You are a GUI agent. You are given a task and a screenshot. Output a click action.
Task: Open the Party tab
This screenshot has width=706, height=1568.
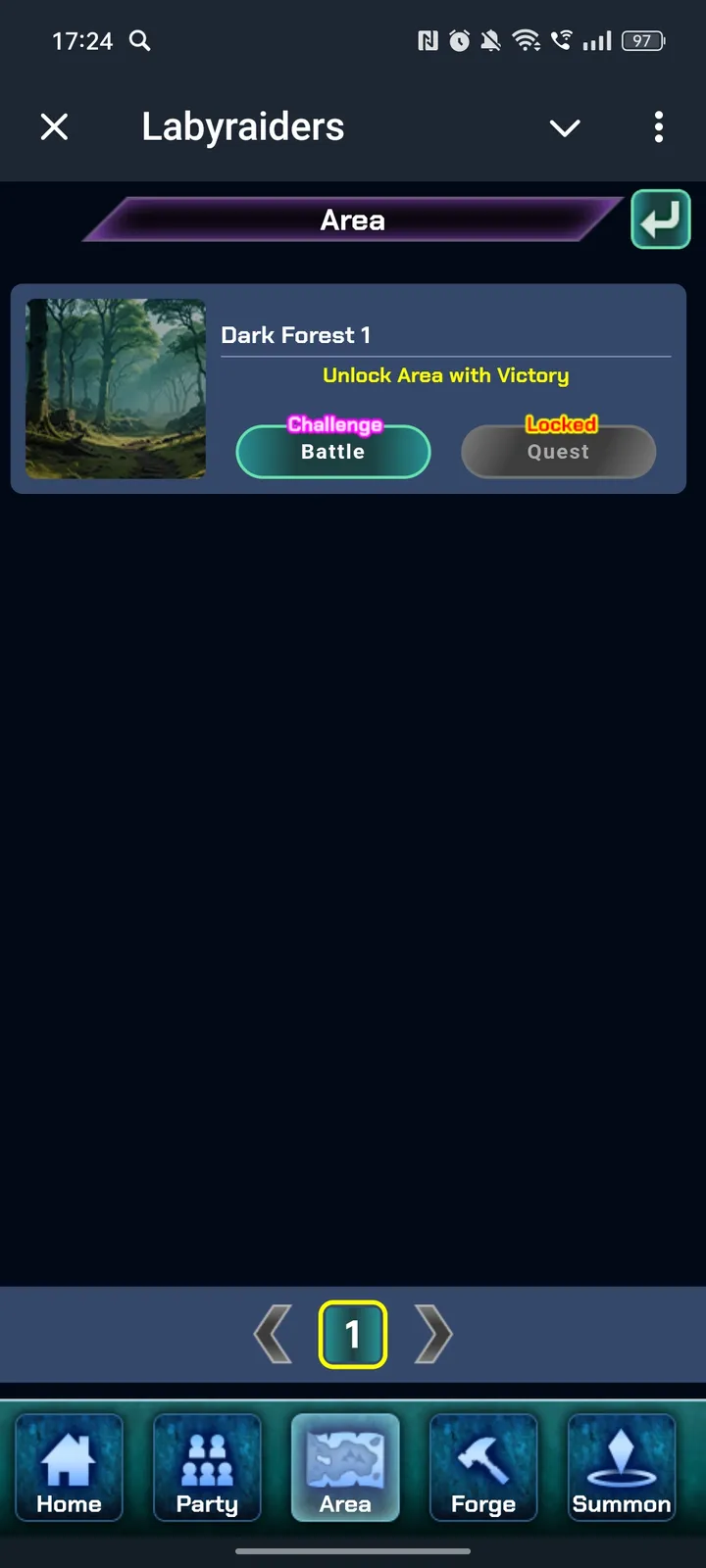click(207, 1467)
